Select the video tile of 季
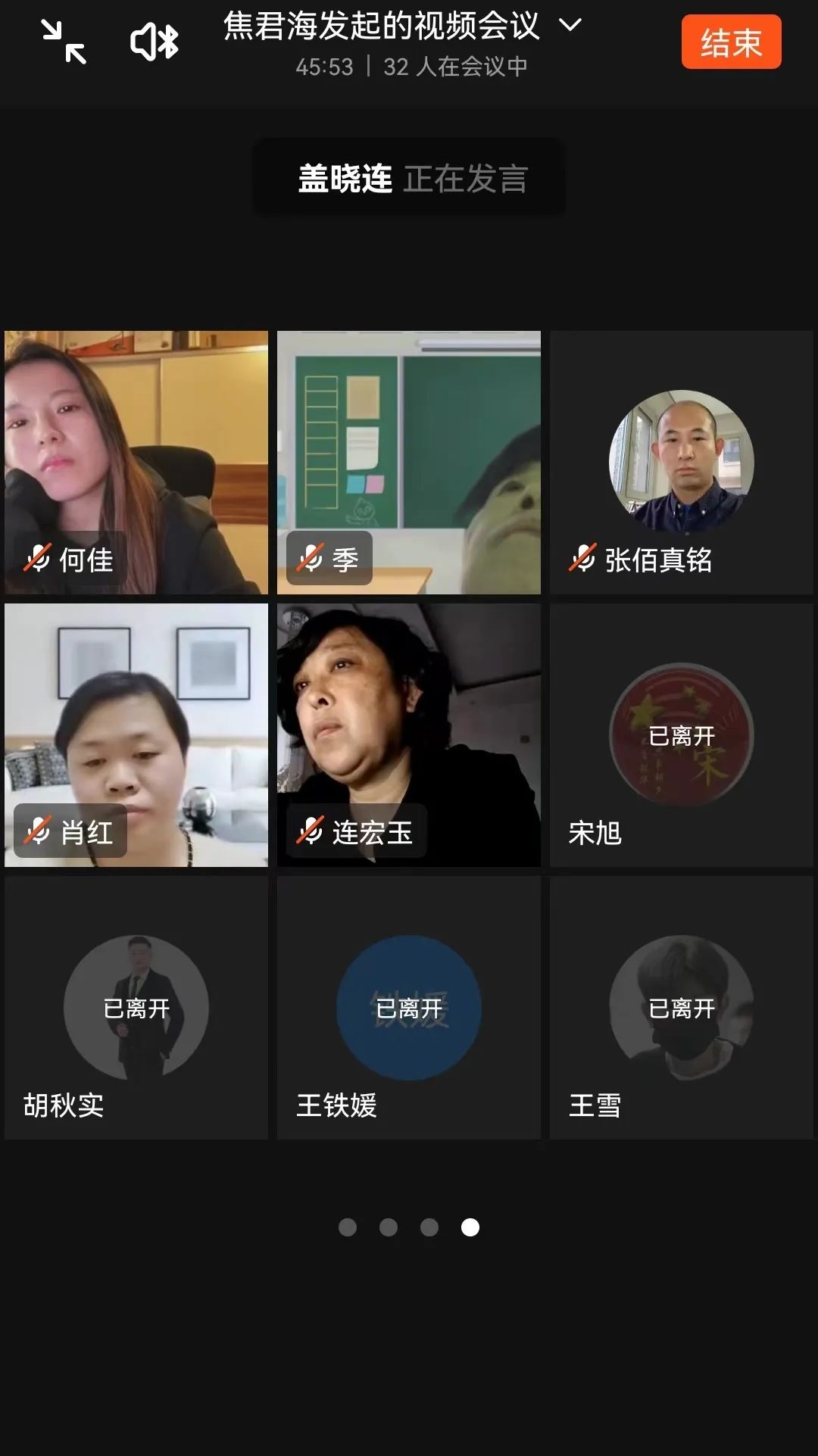Image resolution: width=818 pixels, height=1456 pixels. click(409, 462)
